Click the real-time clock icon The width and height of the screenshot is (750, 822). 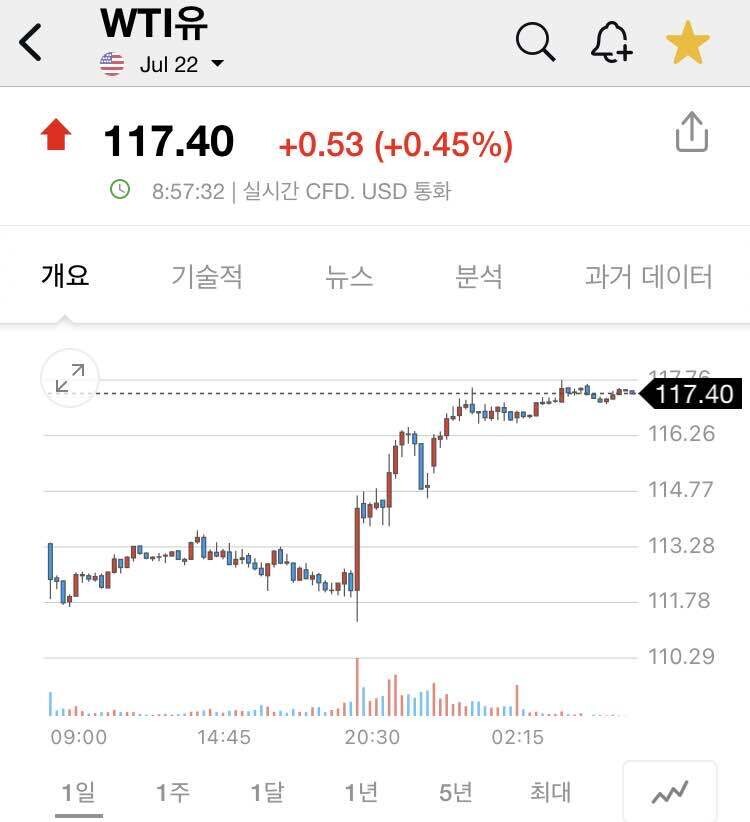(120, 190)
